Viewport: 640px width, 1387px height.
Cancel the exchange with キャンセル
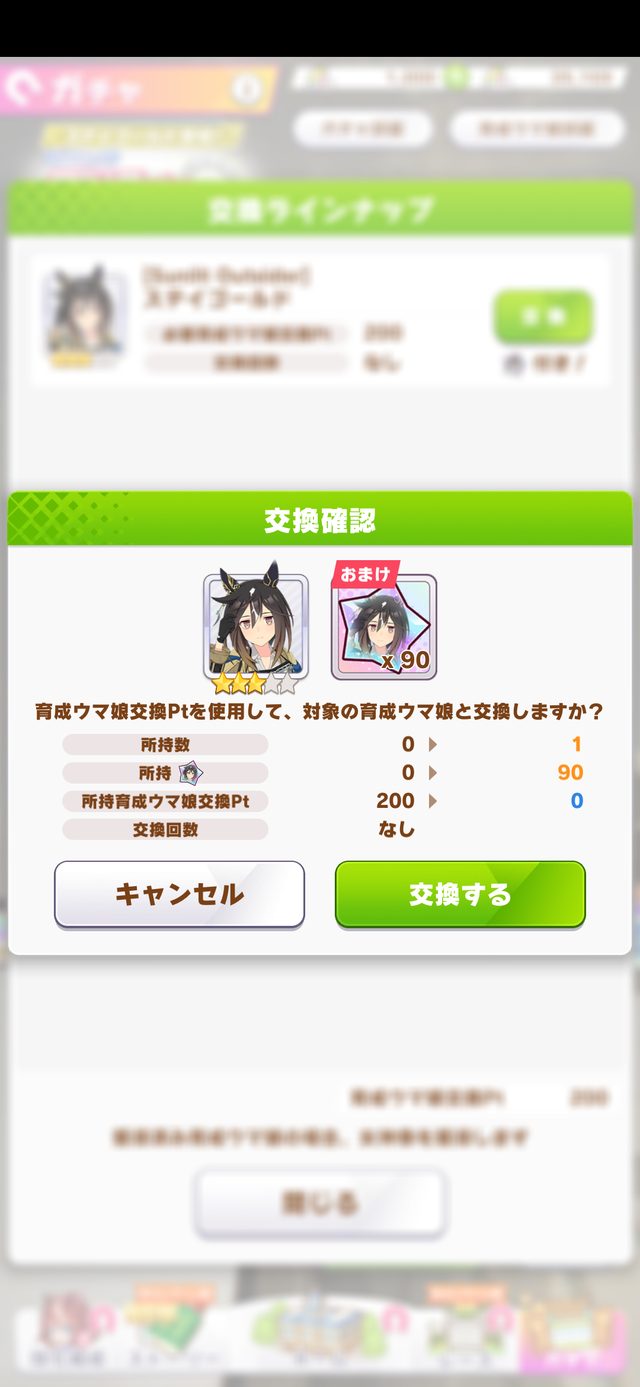pyautogui.click(x=179, y=894)
